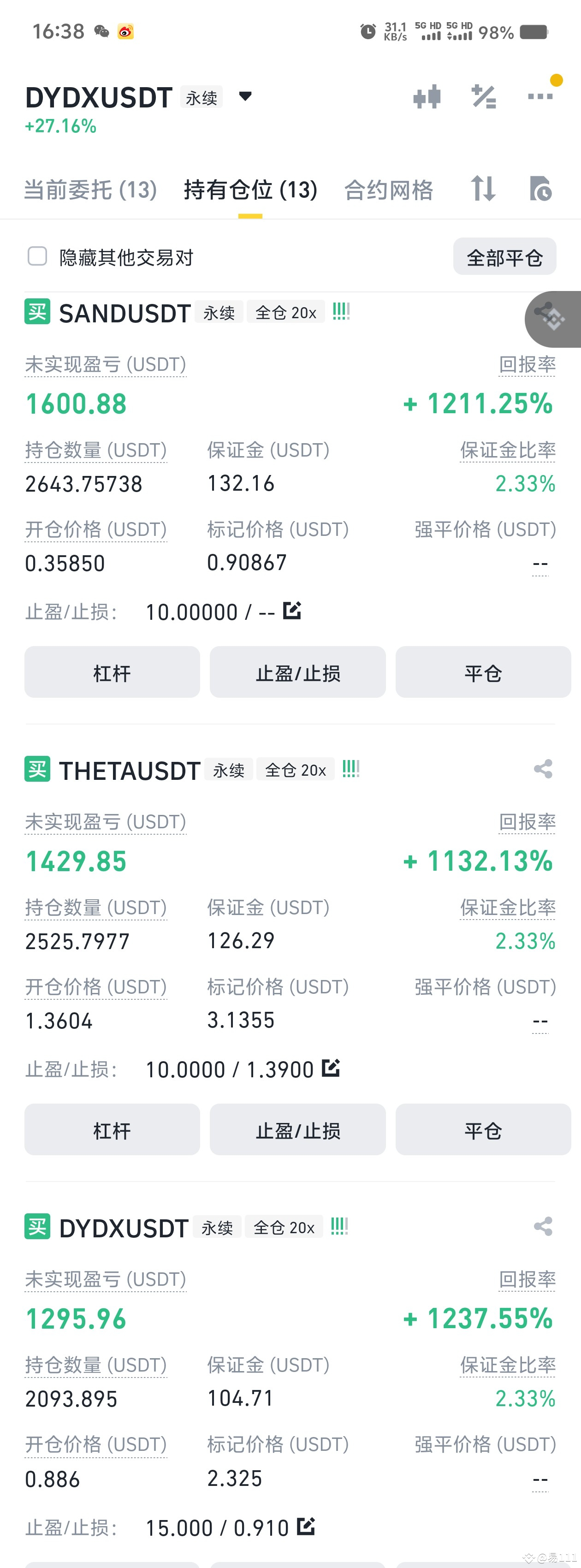Adjust leverage (杠杆) for SANDUSDT
The height and width of the screenshot is (1568, 581).
point(112,672)
